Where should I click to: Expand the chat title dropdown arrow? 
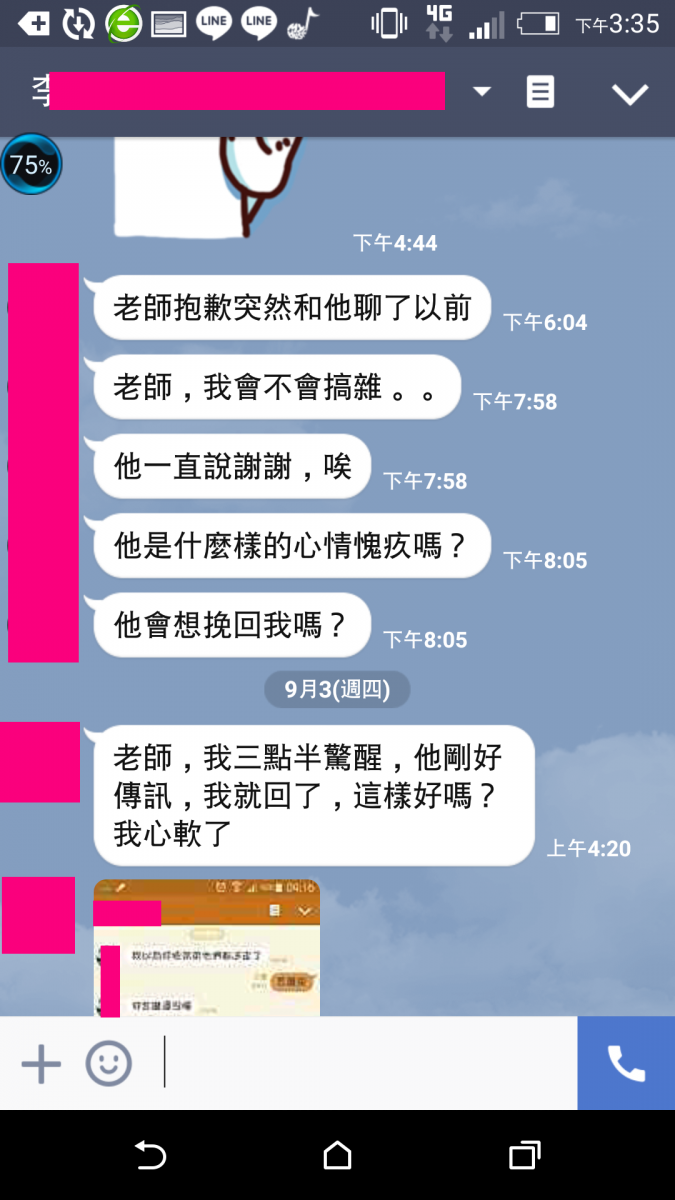coord(482,92)
